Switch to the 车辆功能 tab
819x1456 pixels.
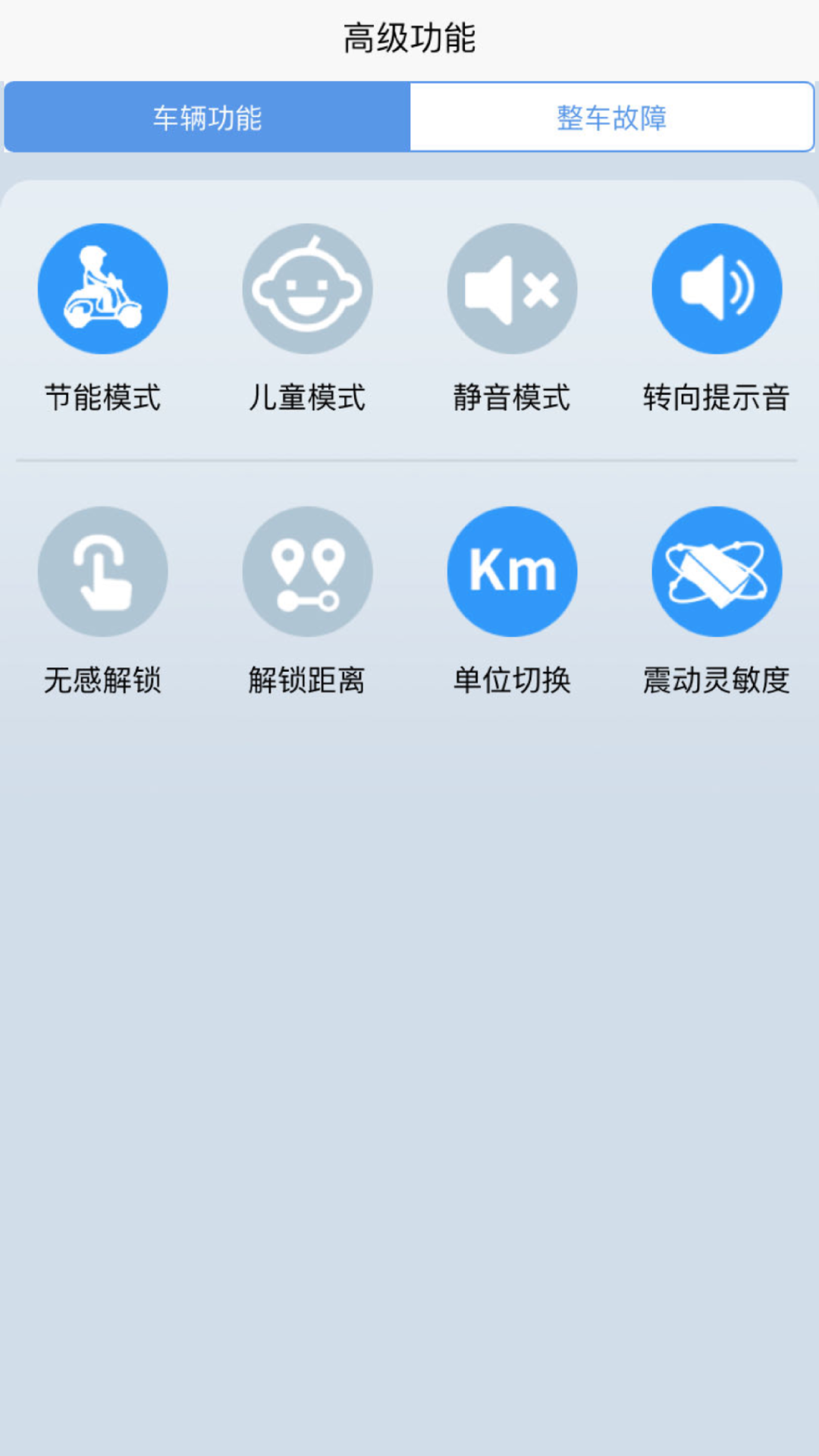207,118
